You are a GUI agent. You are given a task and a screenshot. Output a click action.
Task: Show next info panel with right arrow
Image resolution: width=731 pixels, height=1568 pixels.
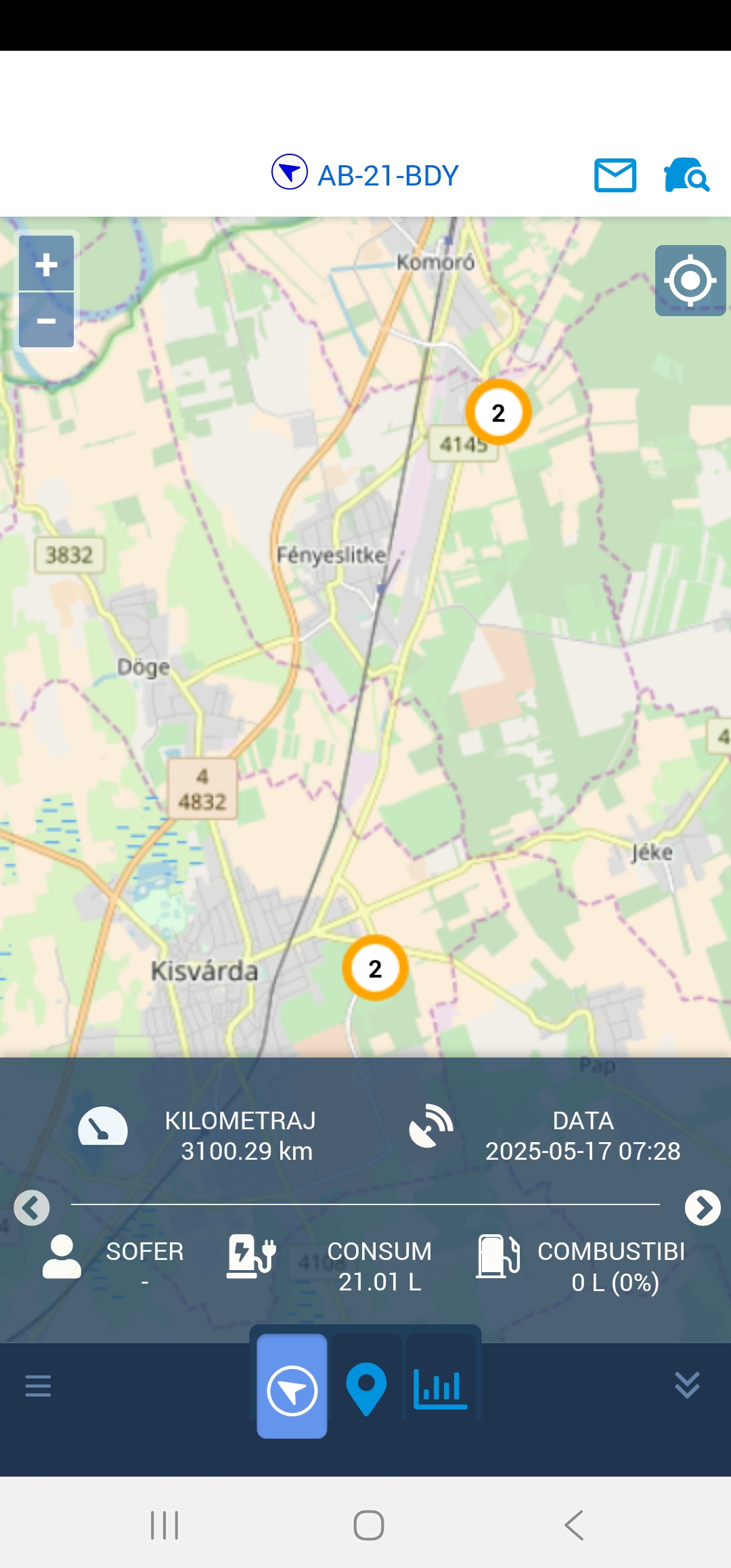coord(703,1208)
